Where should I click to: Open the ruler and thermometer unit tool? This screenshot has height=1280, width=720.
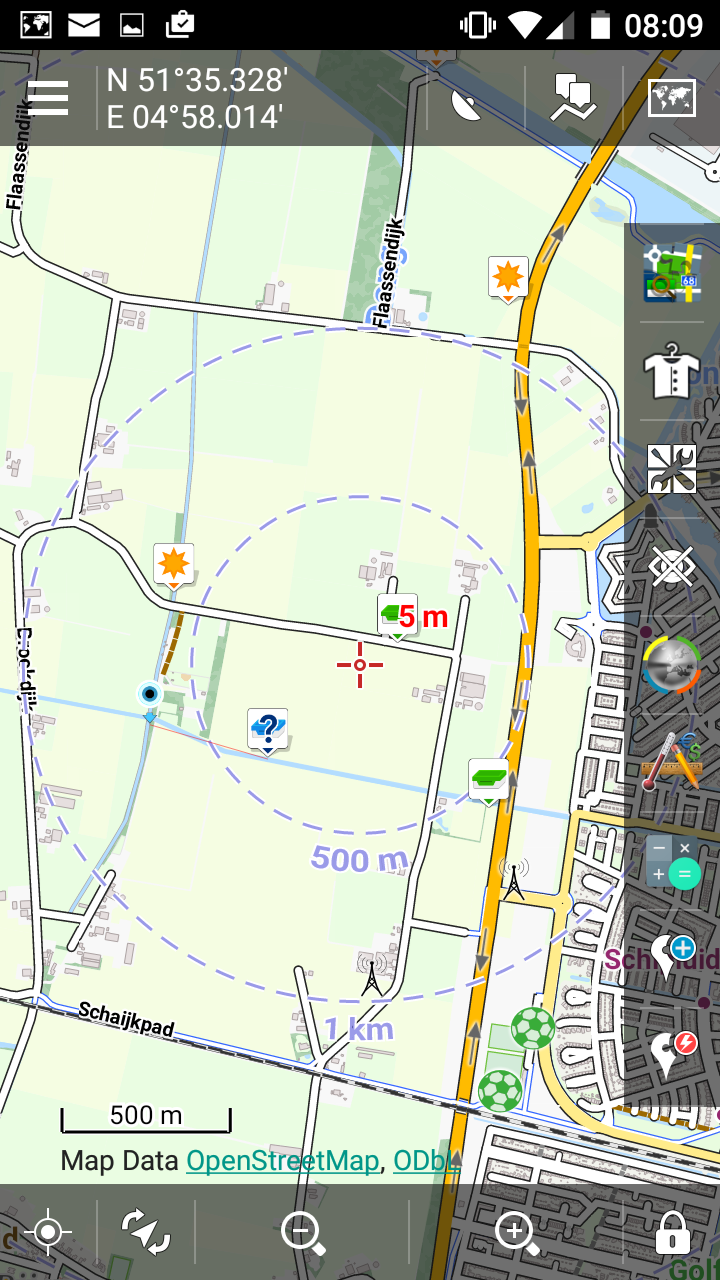672,762
